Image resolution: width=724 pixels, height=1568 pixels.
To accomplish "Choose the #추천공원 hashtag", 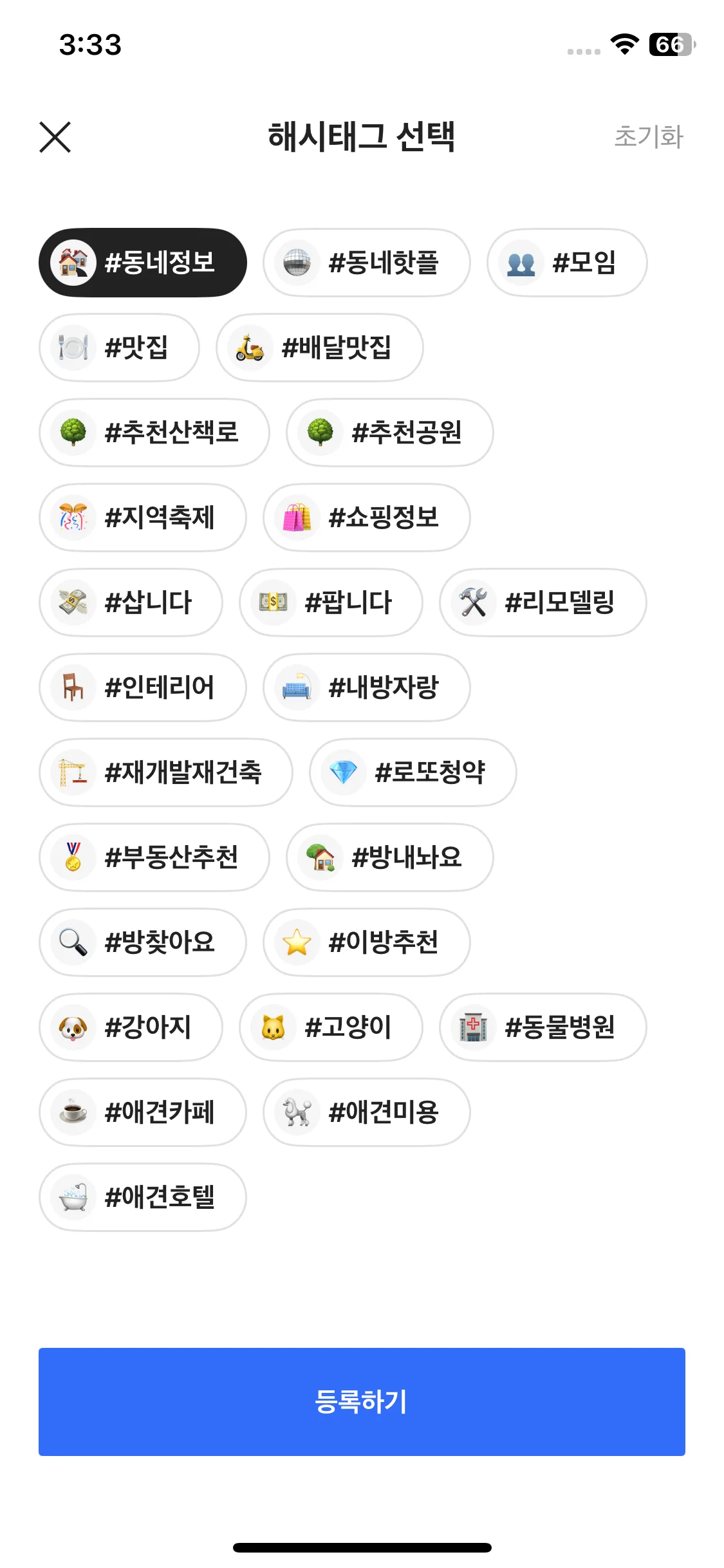I will pyautogui.click(x=390, y=433).
